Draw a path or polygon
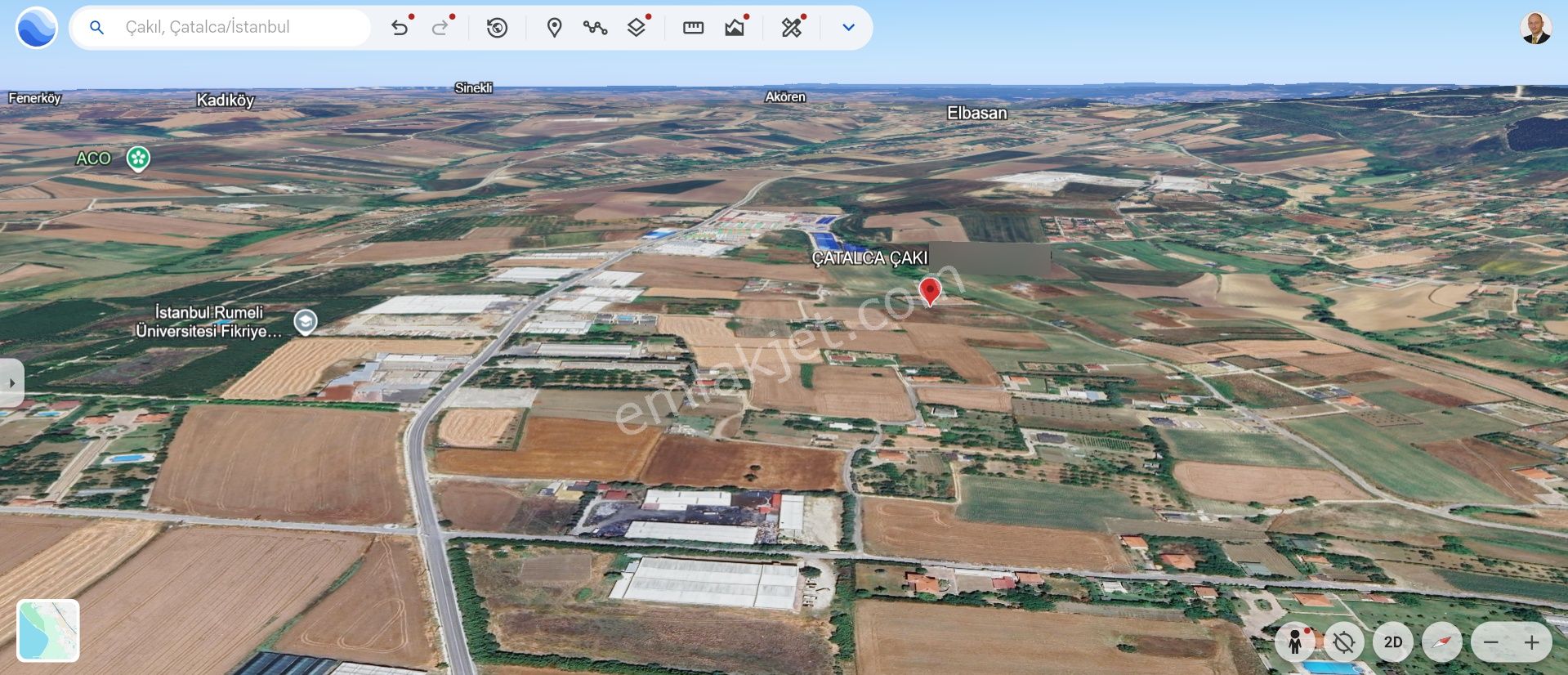The image size is (1568, 675). point(595,28)
